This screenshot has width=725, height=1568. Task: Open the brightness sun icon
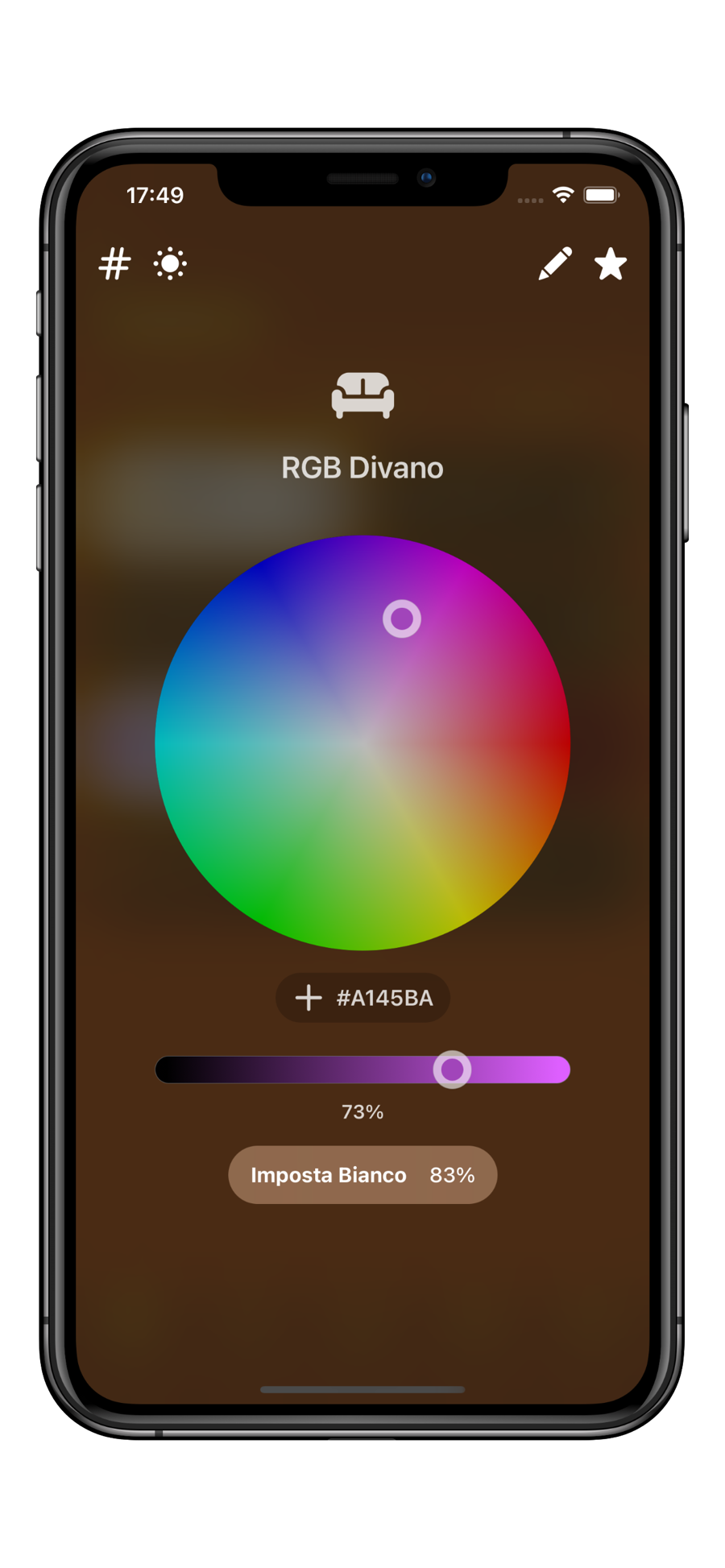[x=170, y=264]
